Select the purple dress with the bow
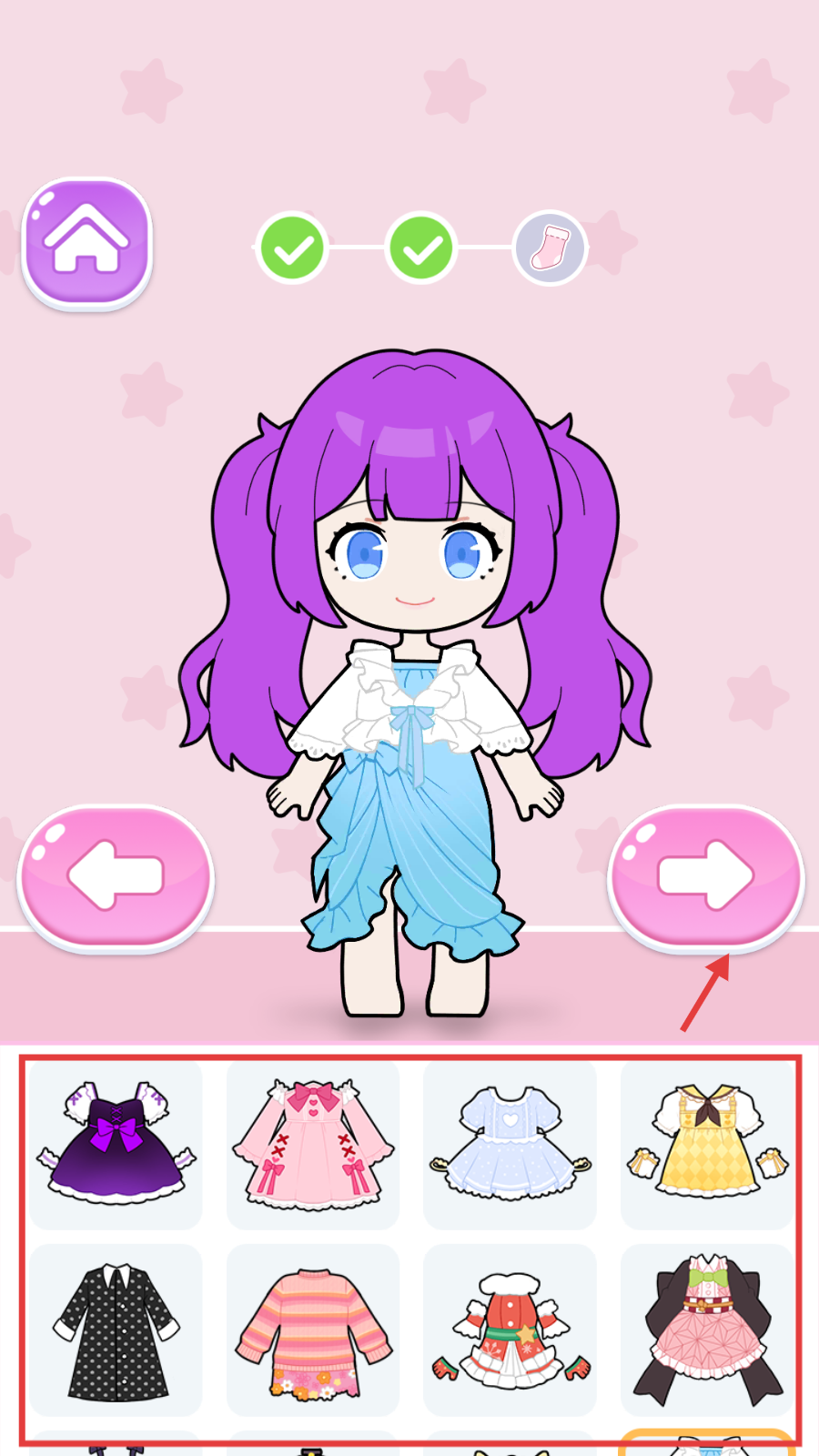This screenshot has height=1456, width=819. (x=116, y=1143)
